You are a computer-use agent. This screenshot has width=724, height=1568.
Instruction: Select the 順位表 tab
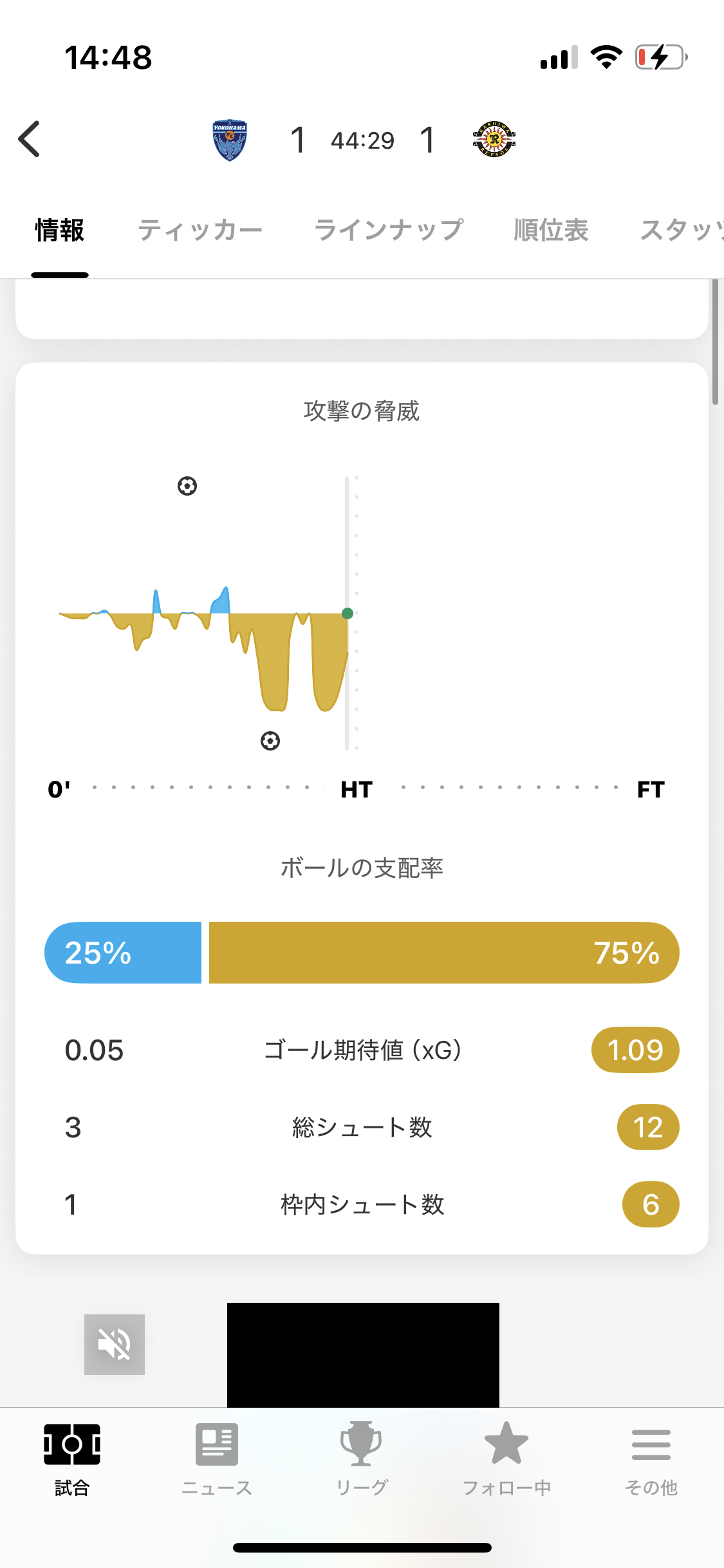(x=551, y=230)
